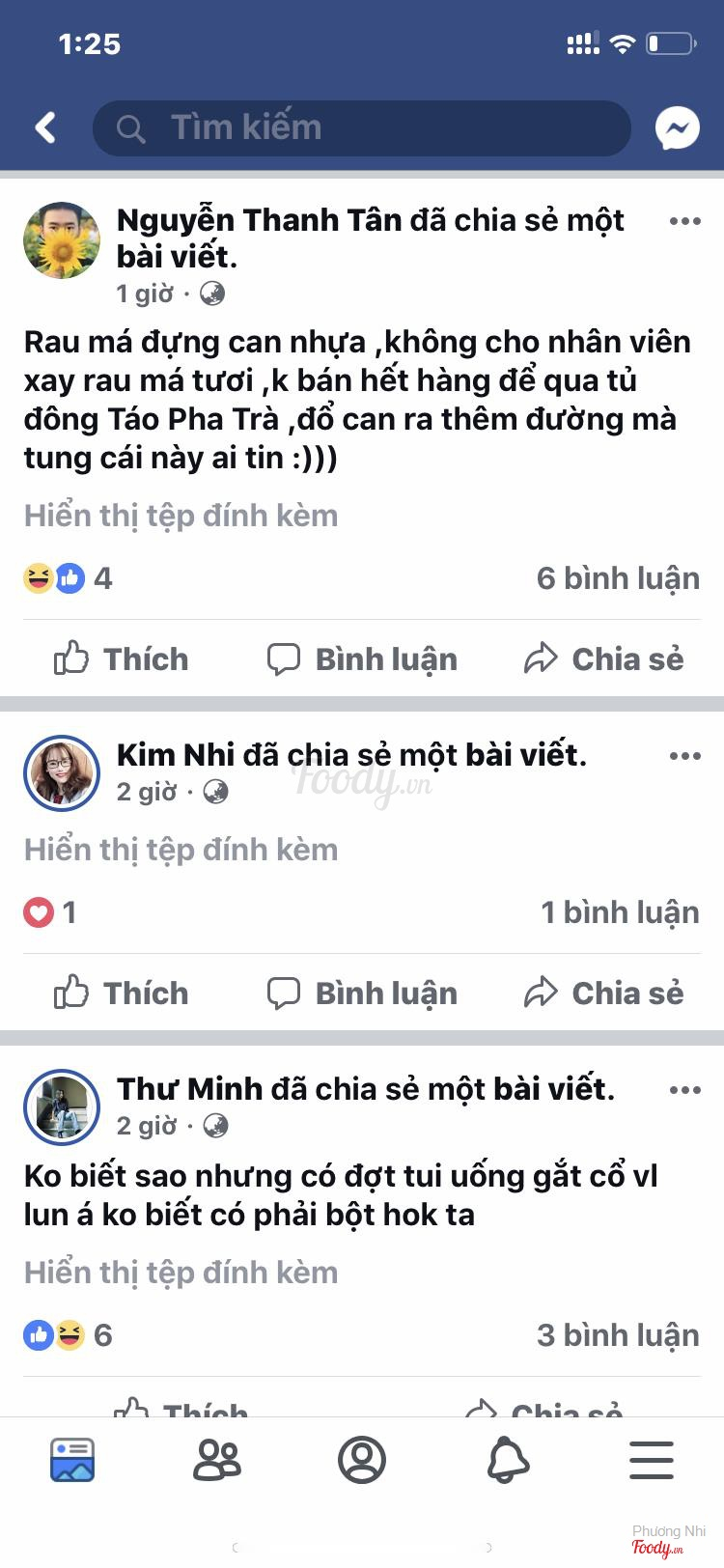Show attachment in Thư Minh's post
Screen dimensions: 724x1568
181,1273
